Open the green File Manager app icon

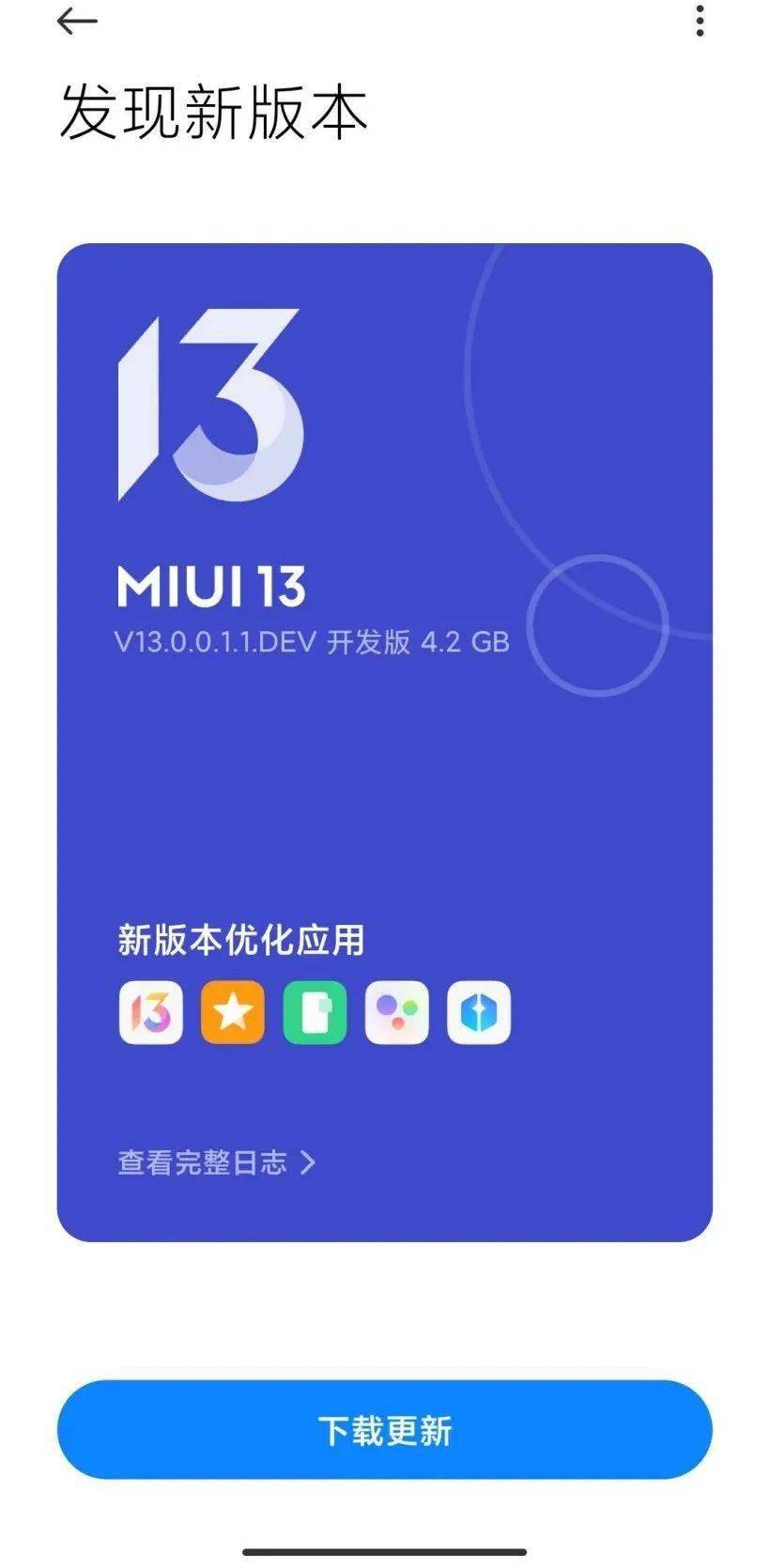coord(312,1011)
